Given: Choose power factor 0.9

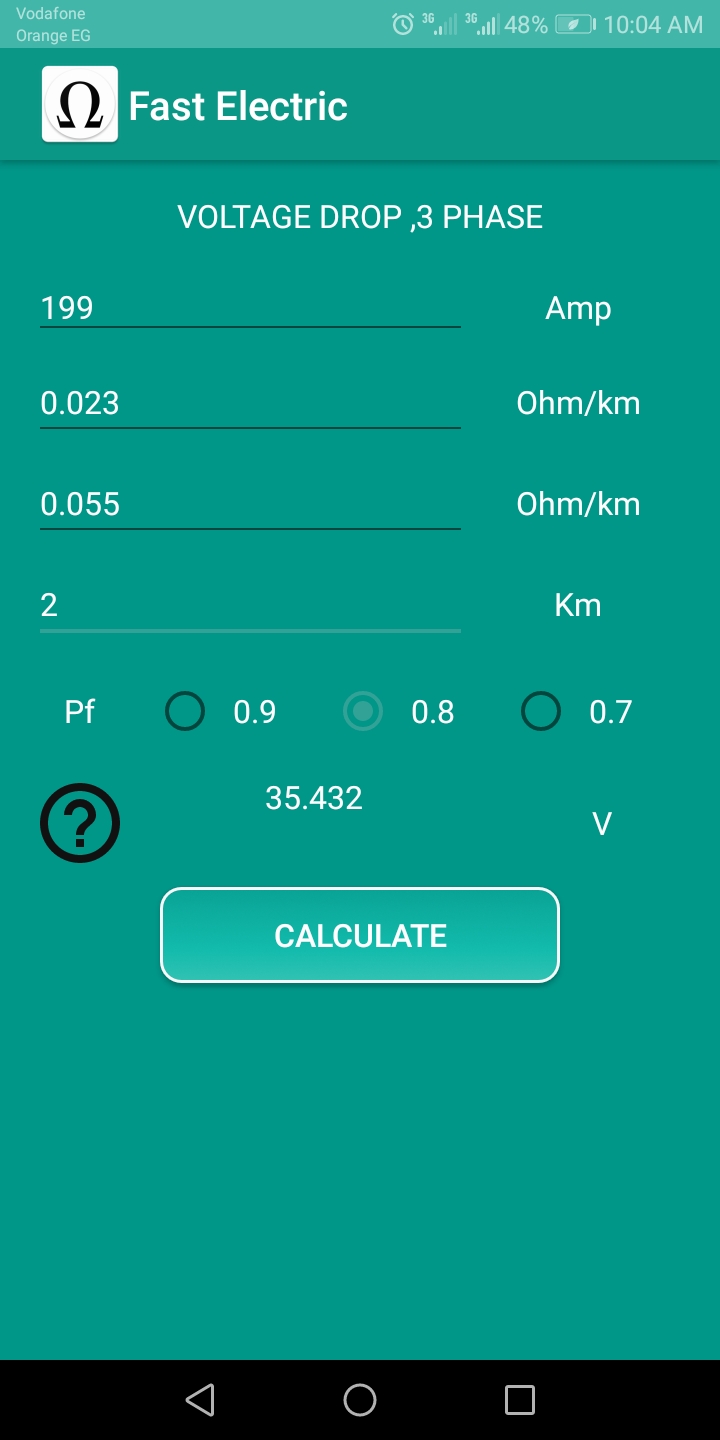Looking at the screenshot, I should (185, 712).
